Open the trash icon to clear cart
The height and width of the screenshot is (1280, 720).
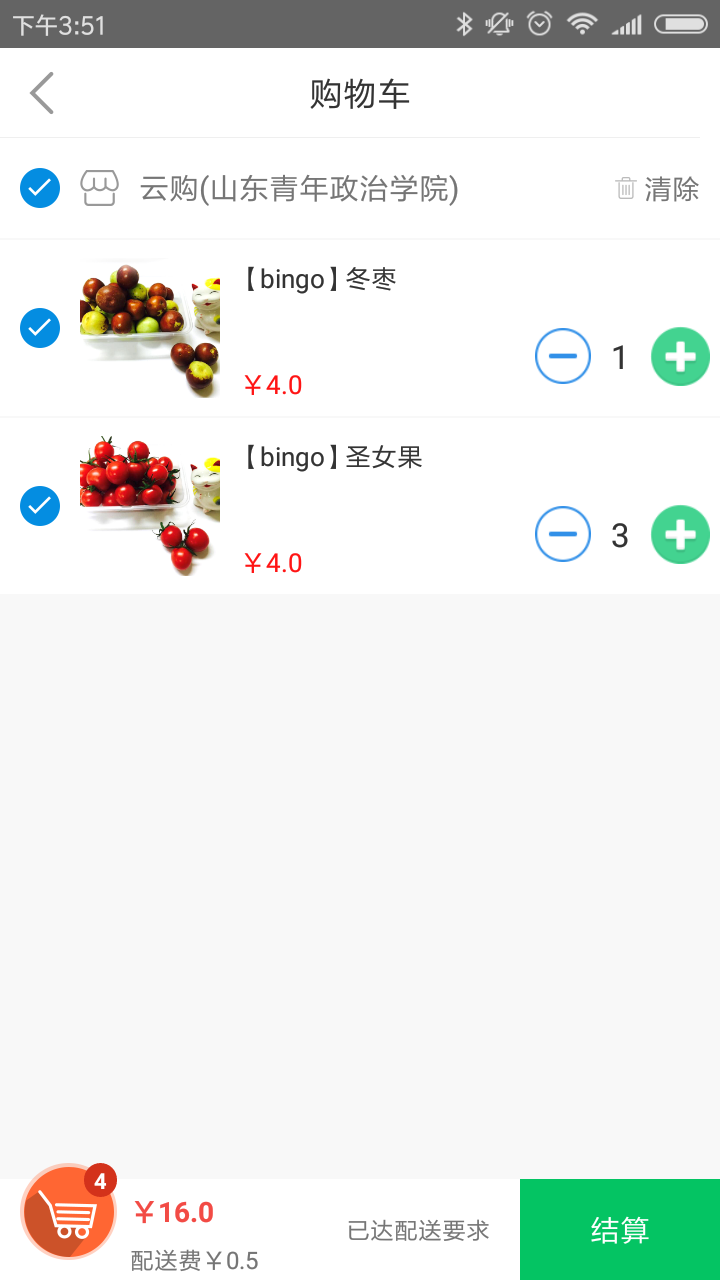coord(626,189)
